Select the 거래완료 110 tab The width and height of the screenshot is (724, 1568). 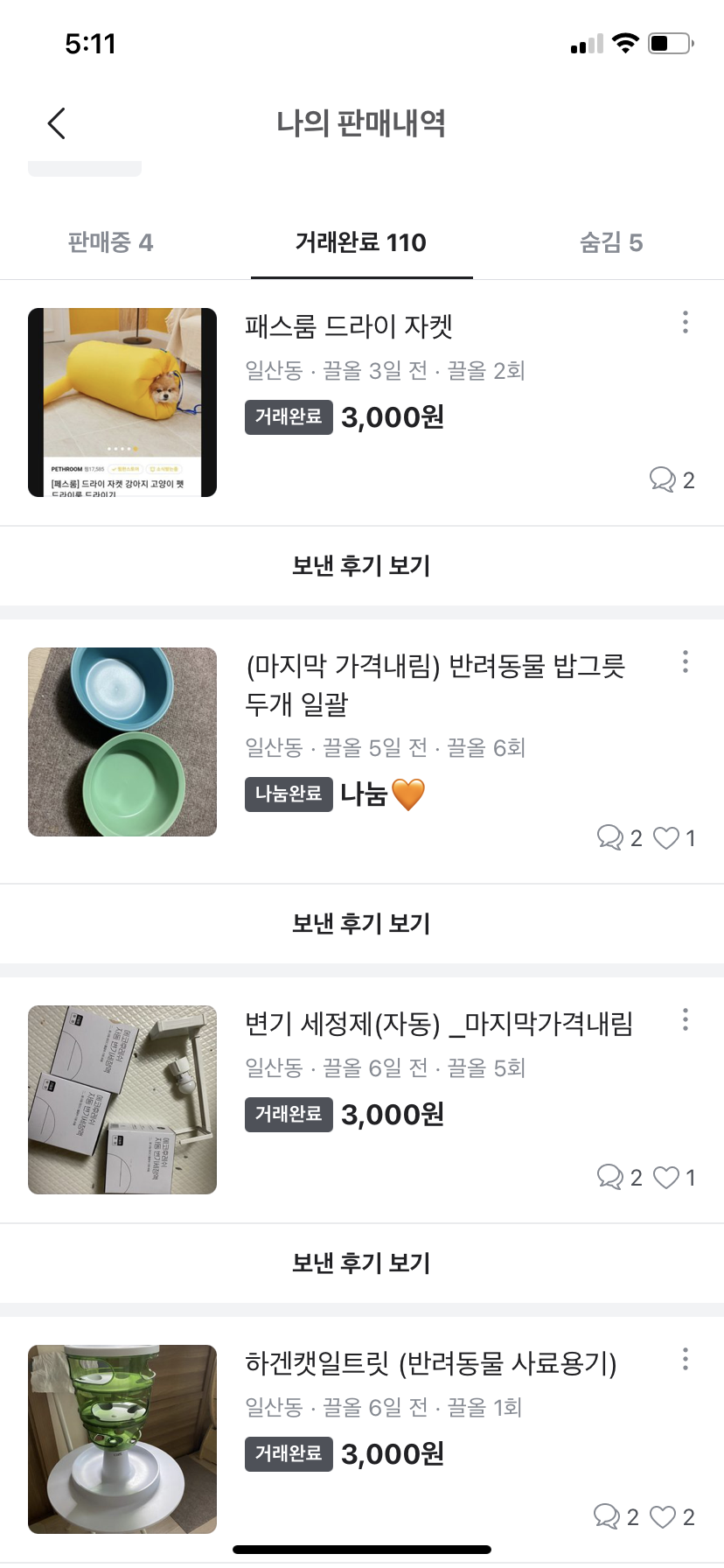[x=361, y=242]
